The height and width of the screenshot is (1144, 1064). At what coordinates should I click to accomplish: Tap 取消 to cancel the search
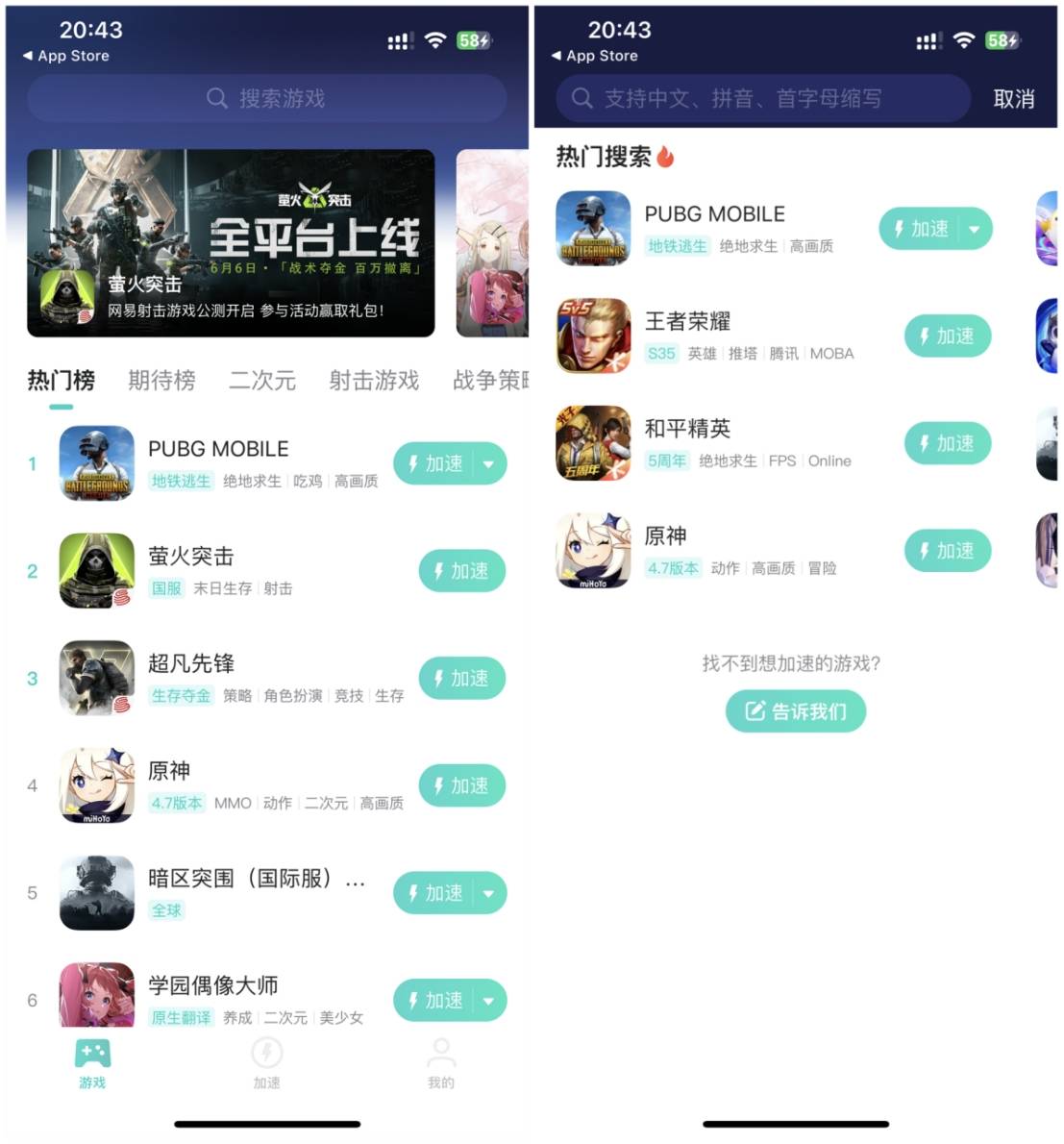[1013, 99]
